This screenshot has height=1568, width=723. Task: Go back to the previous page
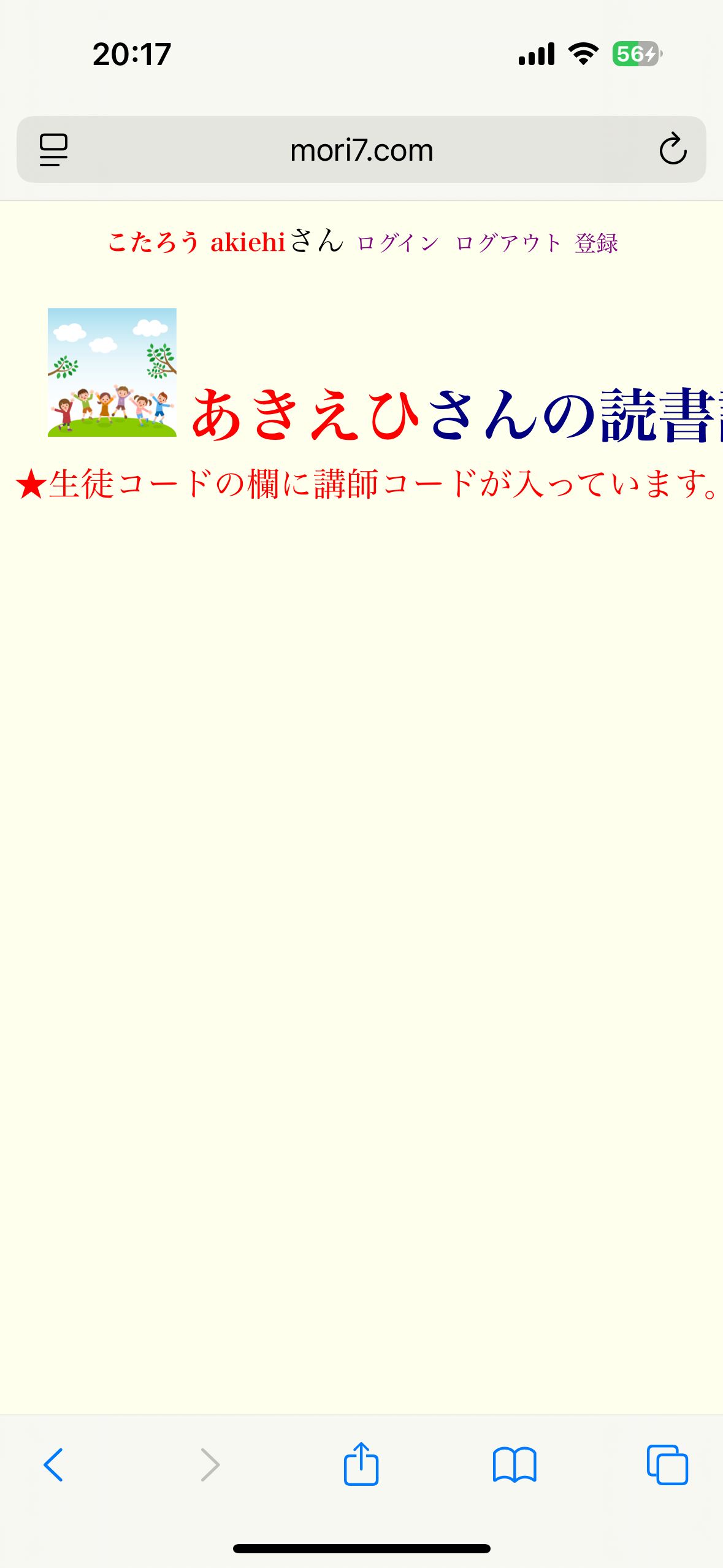tap(53, 1465)
